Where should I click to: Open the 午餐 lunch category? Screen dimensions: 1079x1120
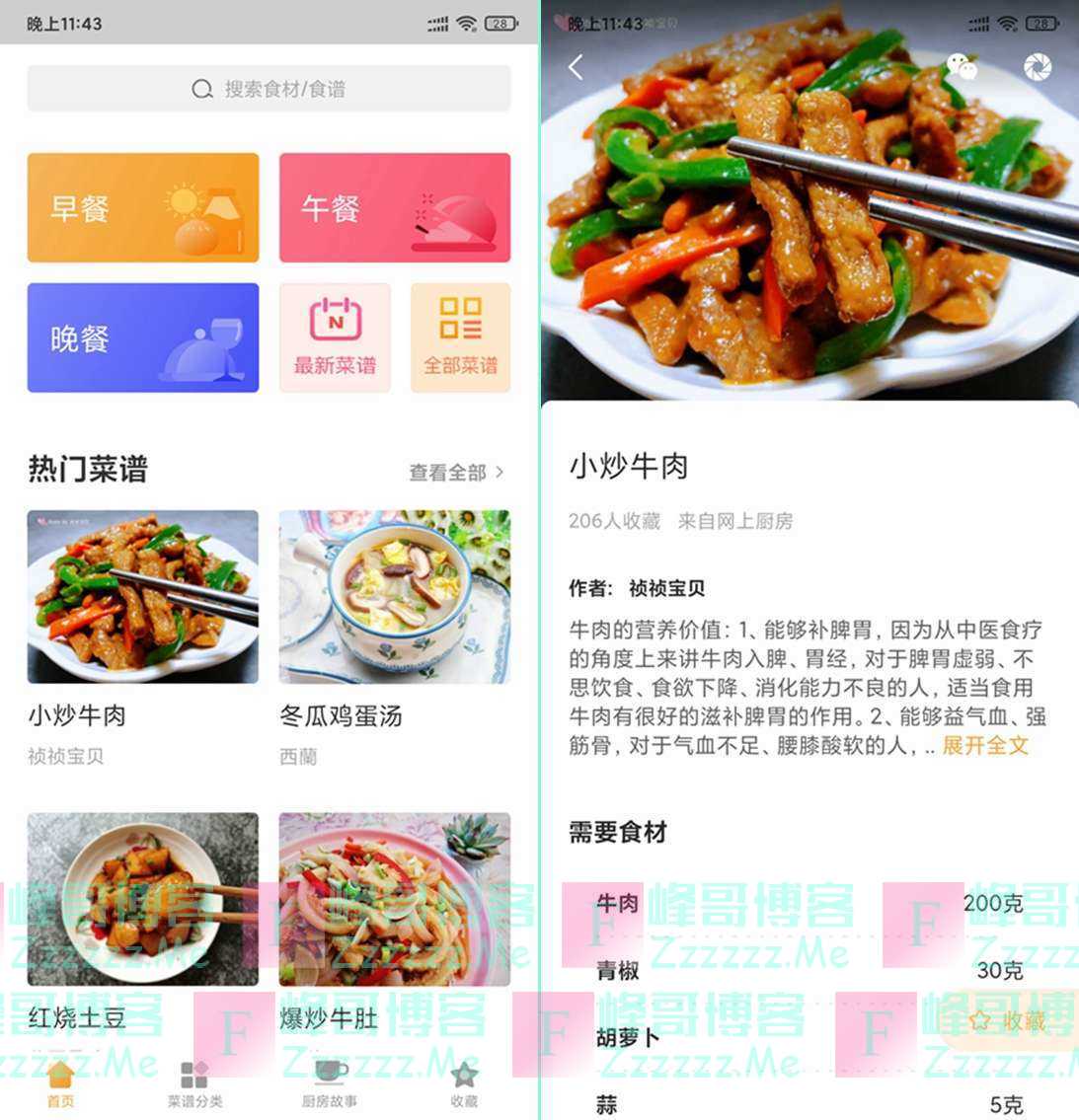tap(395, 207)
